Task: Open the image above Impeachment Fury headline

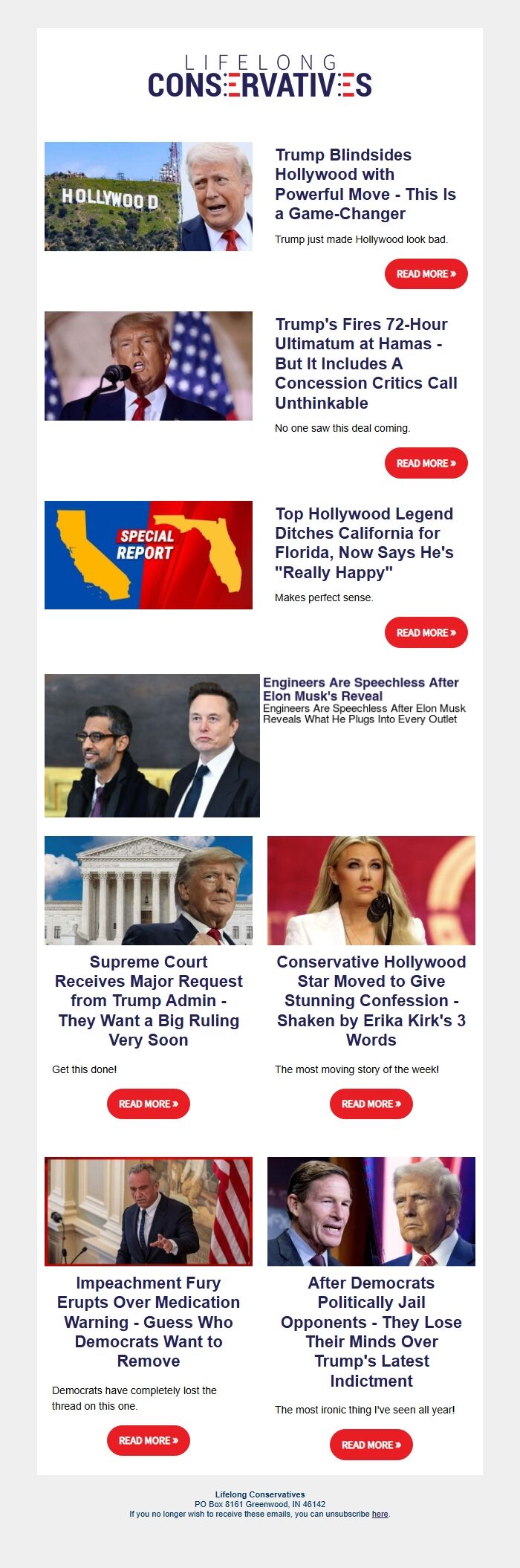Action: (149, 1211)
